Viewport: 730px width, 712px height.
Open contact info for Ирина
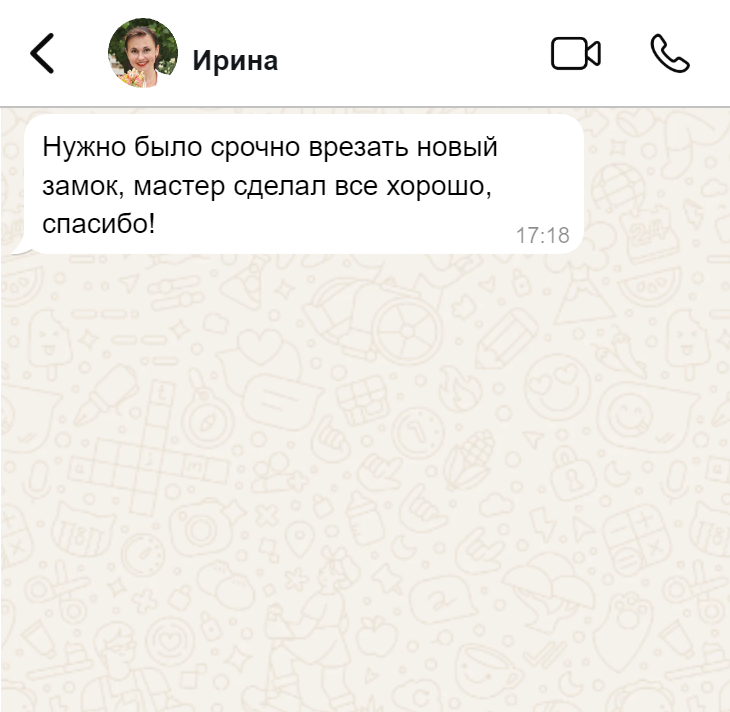[235, 61]
